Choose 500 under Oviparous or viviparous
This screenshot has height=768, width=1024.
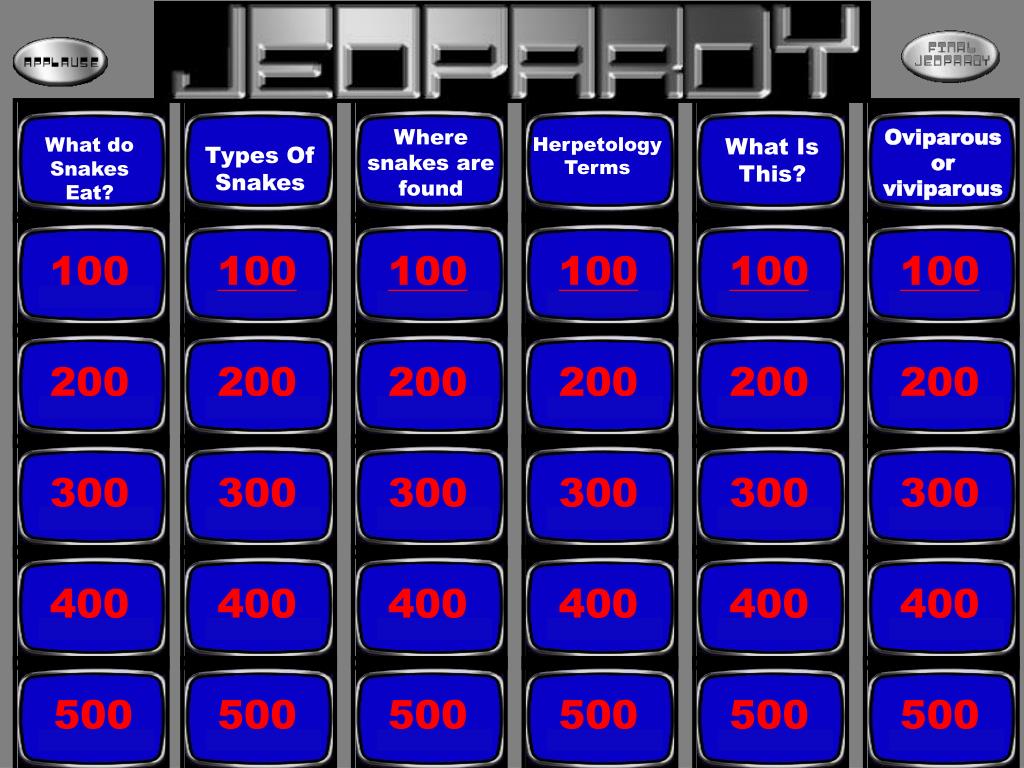[x=940, y=715]
